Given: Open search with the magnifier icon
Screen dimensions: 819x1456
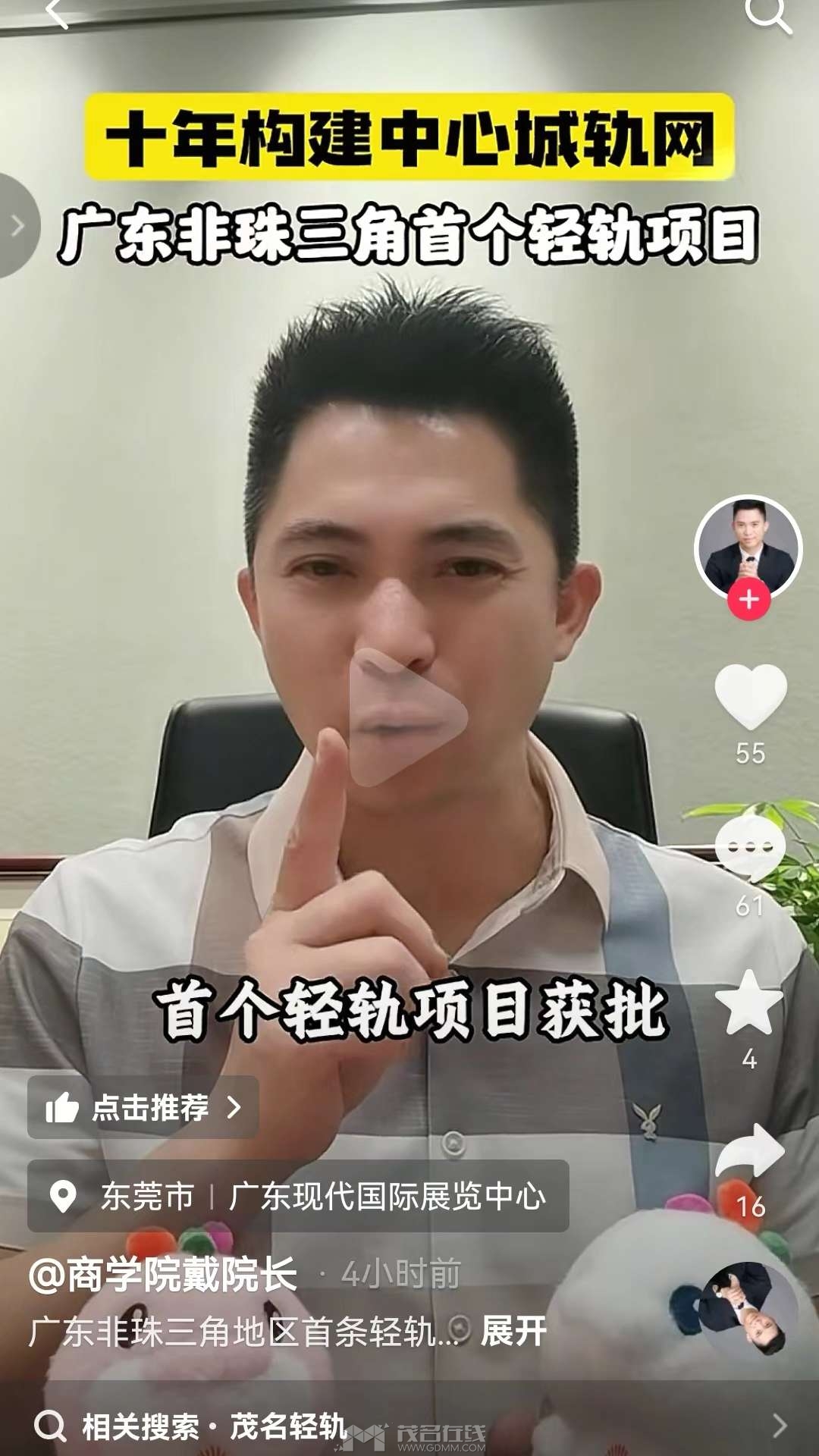Looking at the screenshot, I should (767, 14).
